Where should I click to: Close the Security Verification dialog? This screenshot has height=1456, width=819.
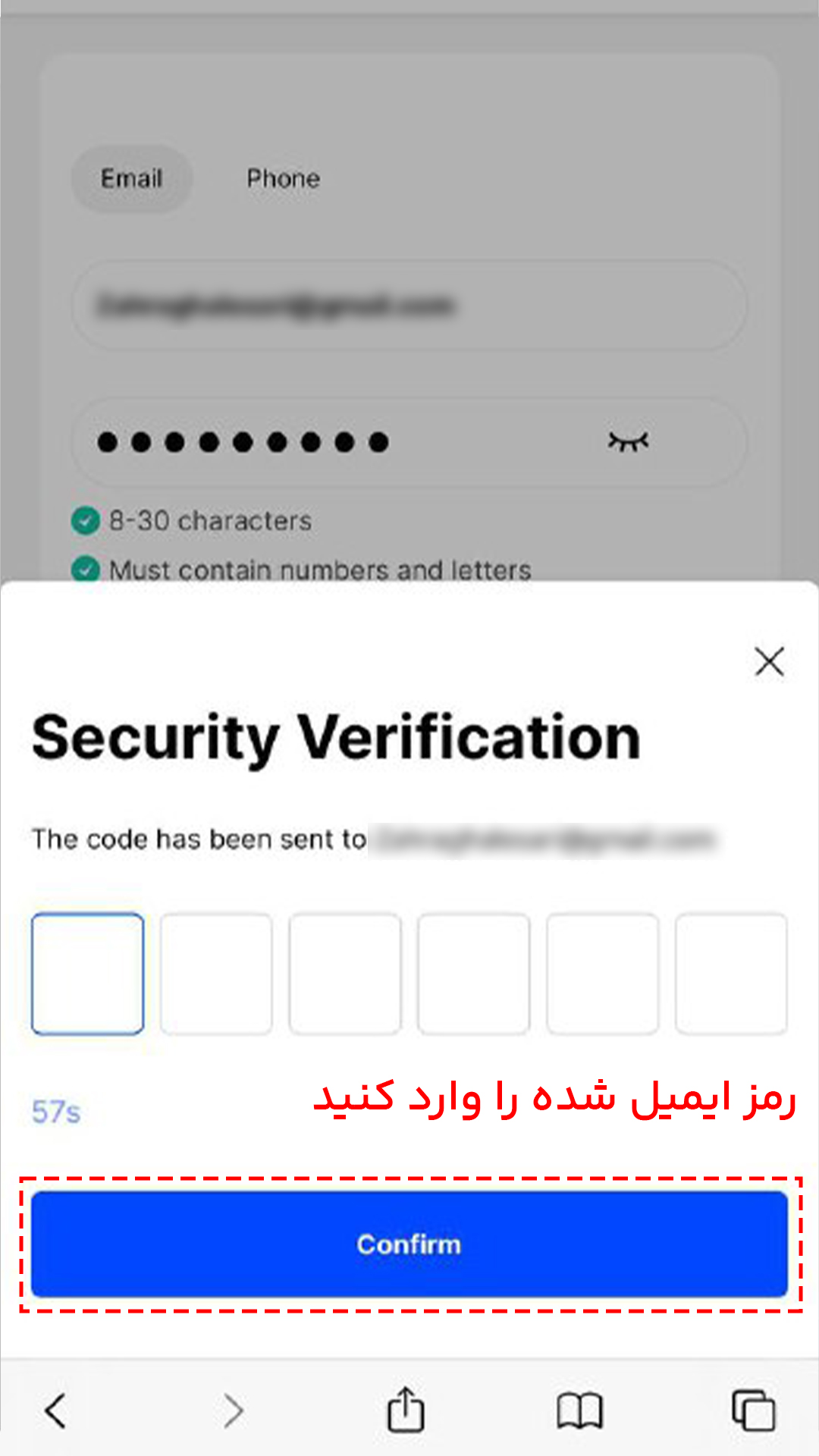coord(769,662)
